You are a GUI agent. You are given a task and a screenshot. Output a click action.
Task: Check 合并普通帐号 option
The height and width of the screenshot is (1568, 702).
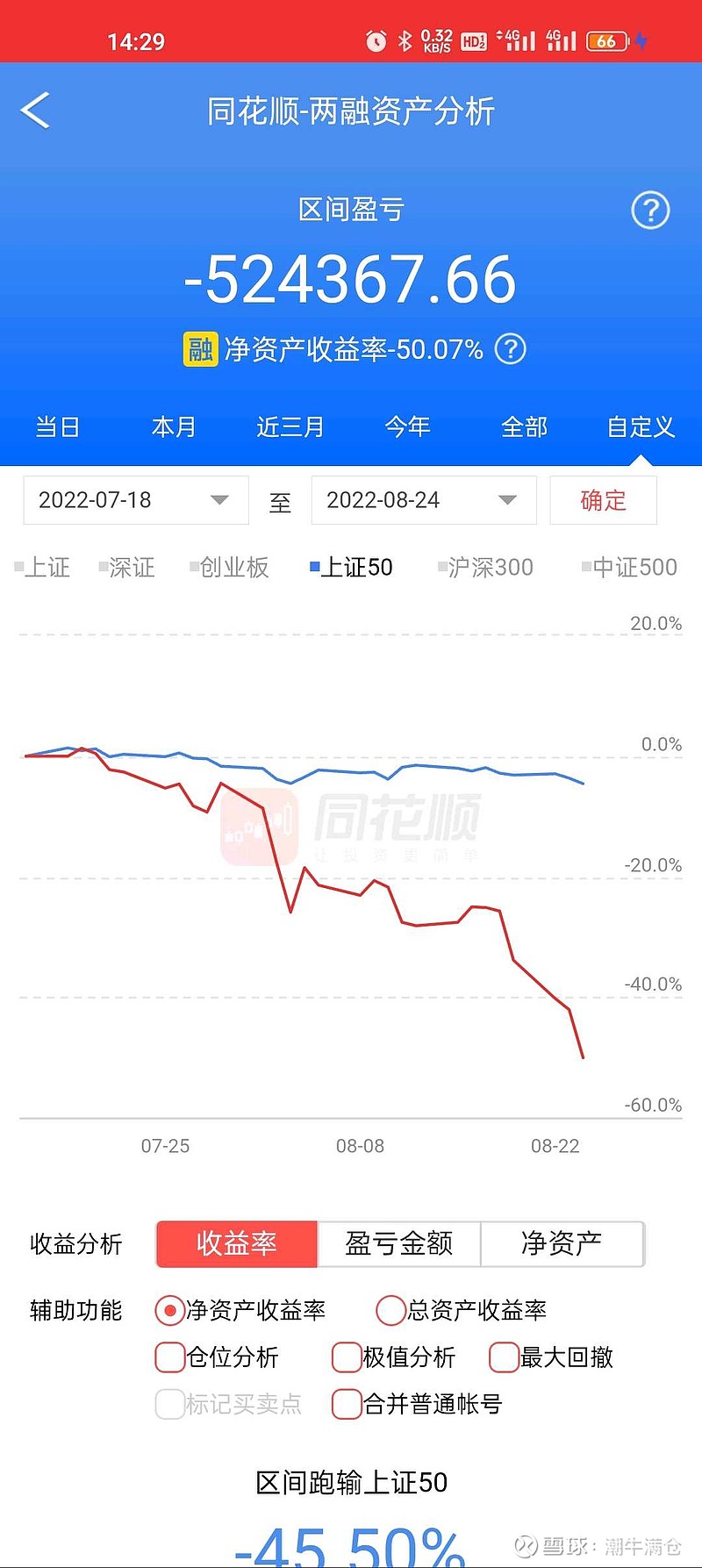(x=417, y=1404)
